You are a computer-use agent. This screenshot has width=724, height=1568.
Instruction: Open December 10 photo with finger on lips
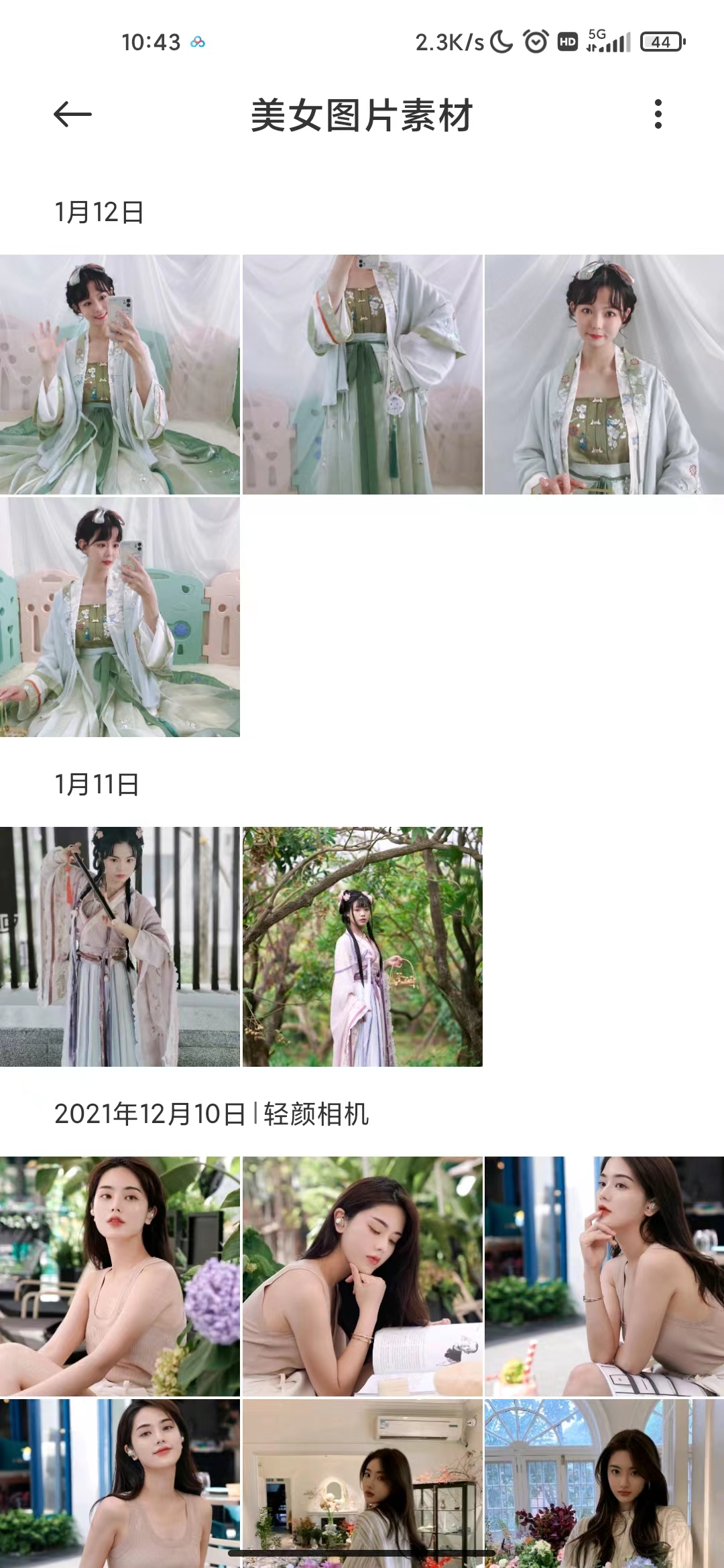pyautogui.click(x=604, y=1276)
